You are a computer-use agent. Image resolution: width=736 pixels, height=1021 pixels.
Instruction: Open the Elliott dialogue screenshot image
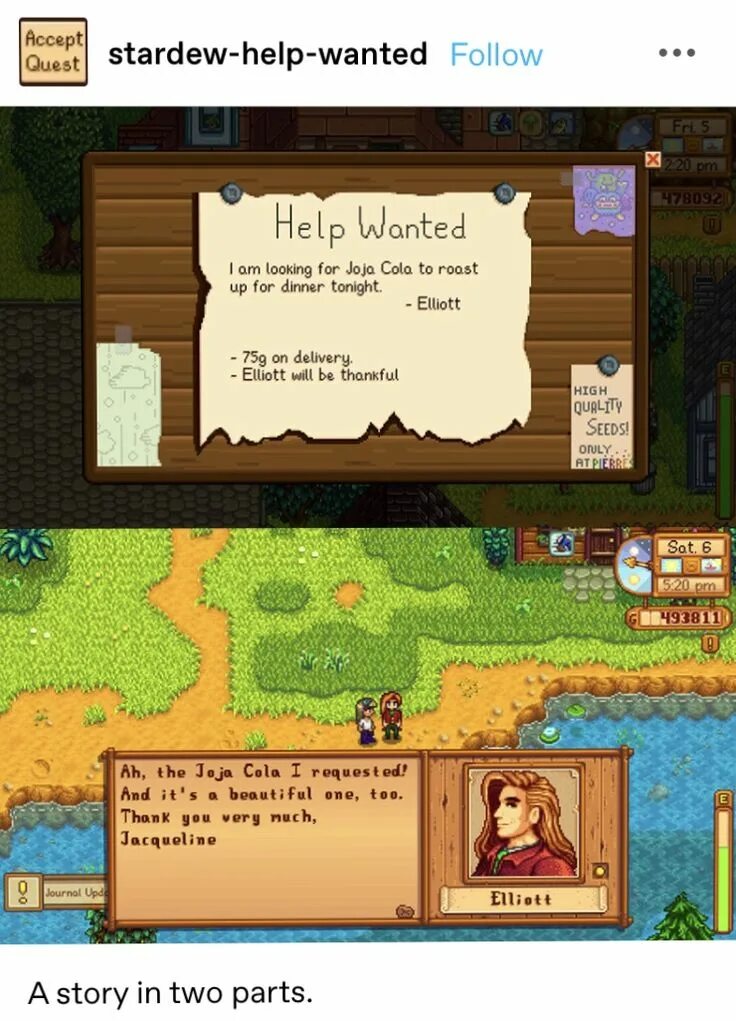pyautogui.click(x=368, y=735)
